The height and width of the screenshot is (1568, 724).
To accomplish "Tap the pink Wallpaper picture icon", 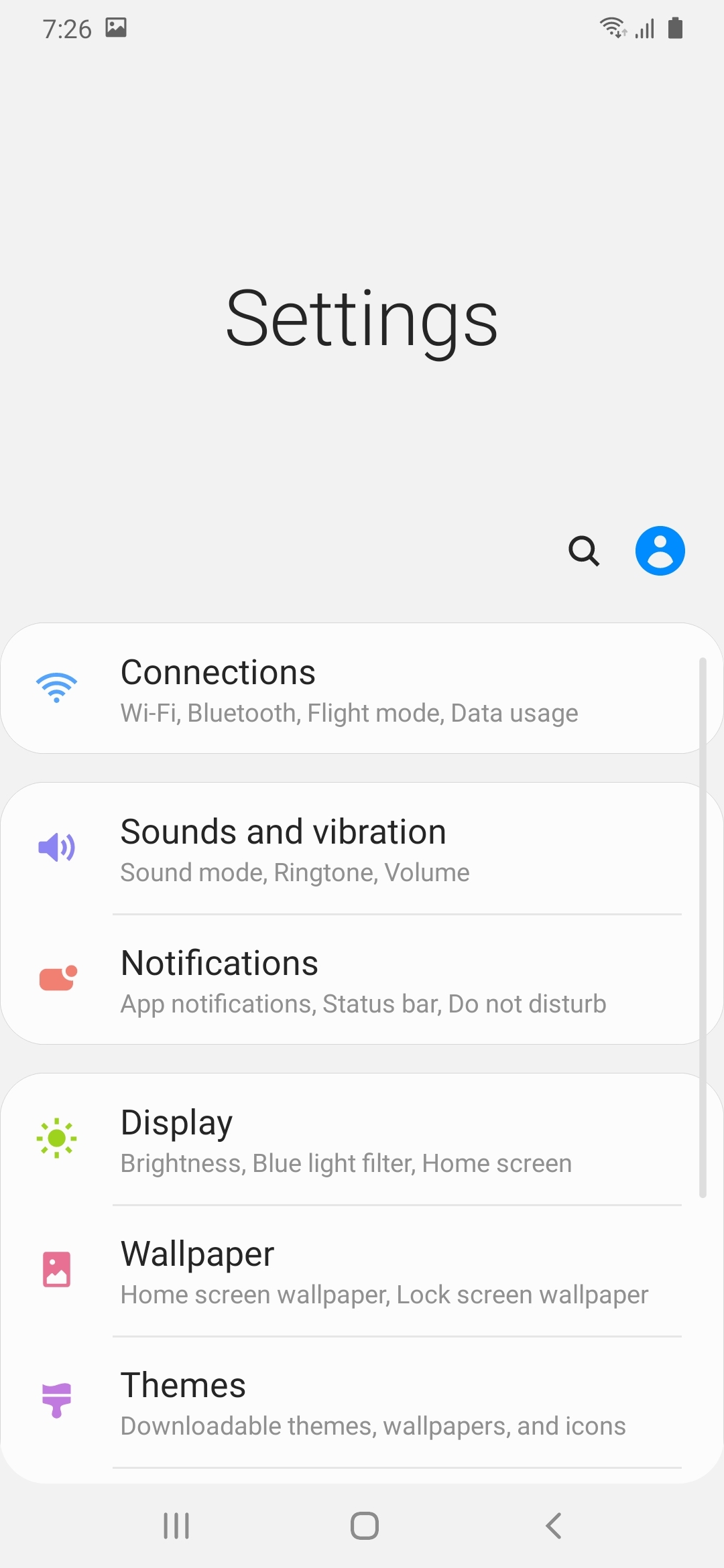I will [58, 1269].
